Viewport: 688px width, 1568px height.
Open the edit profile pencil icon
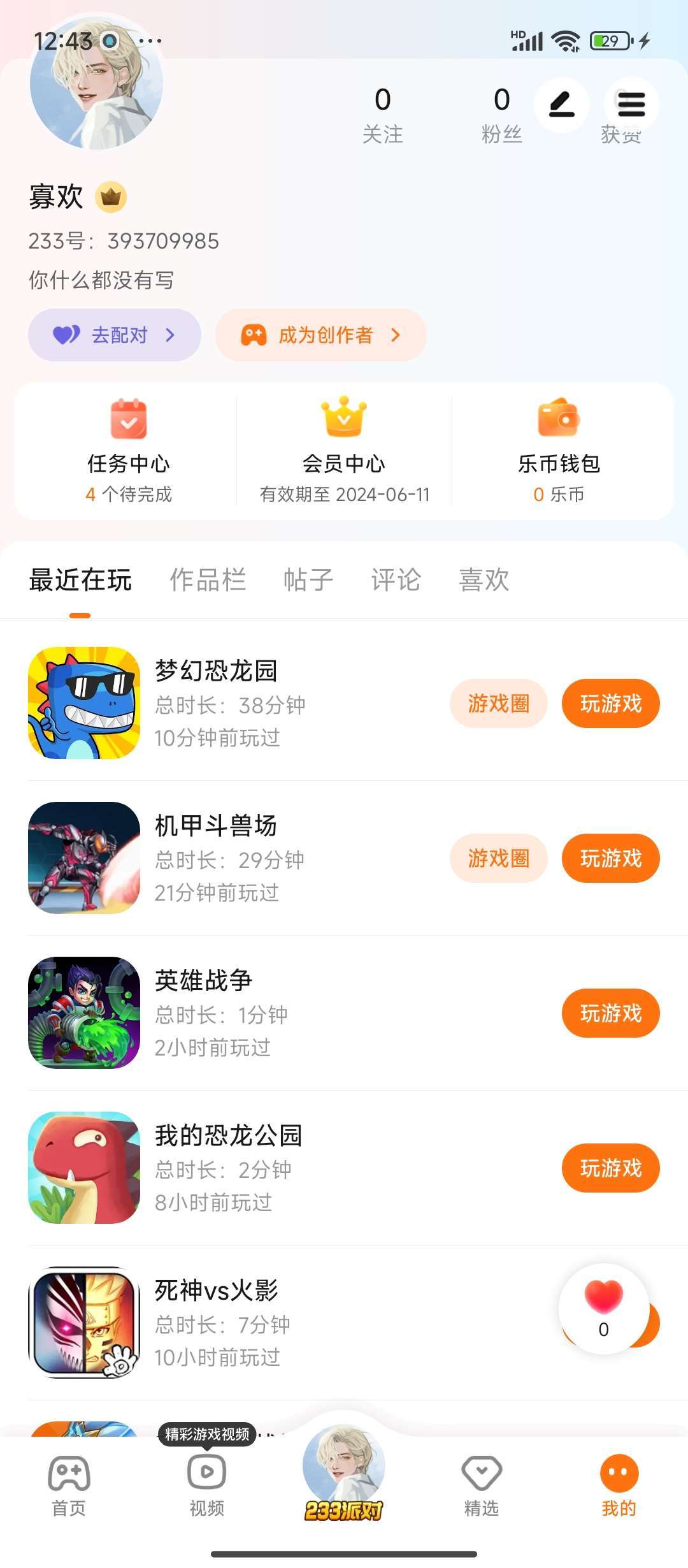(x=561, y=105)
